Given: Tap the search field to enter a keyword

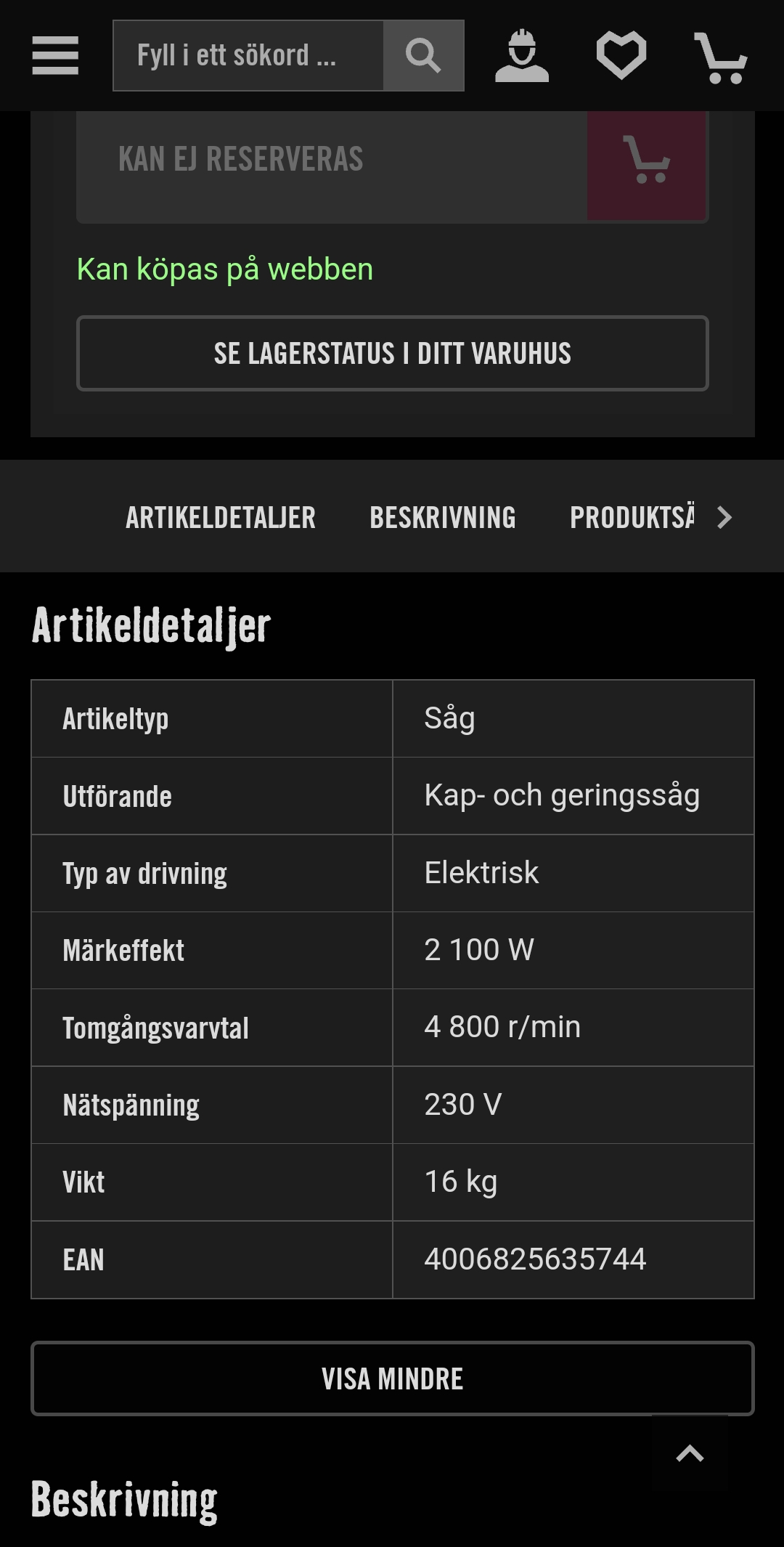Looking at the screenshot, I should (x=248, y=56).
